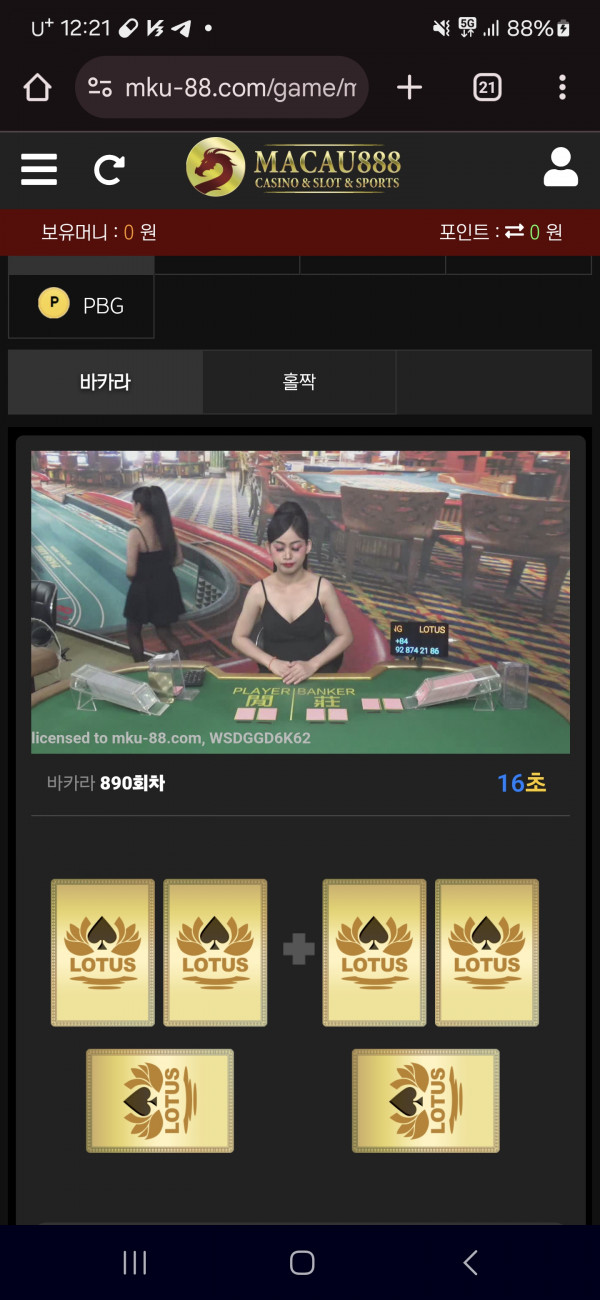Tap the MACAU888 logo to go home

tap(294, 167)
